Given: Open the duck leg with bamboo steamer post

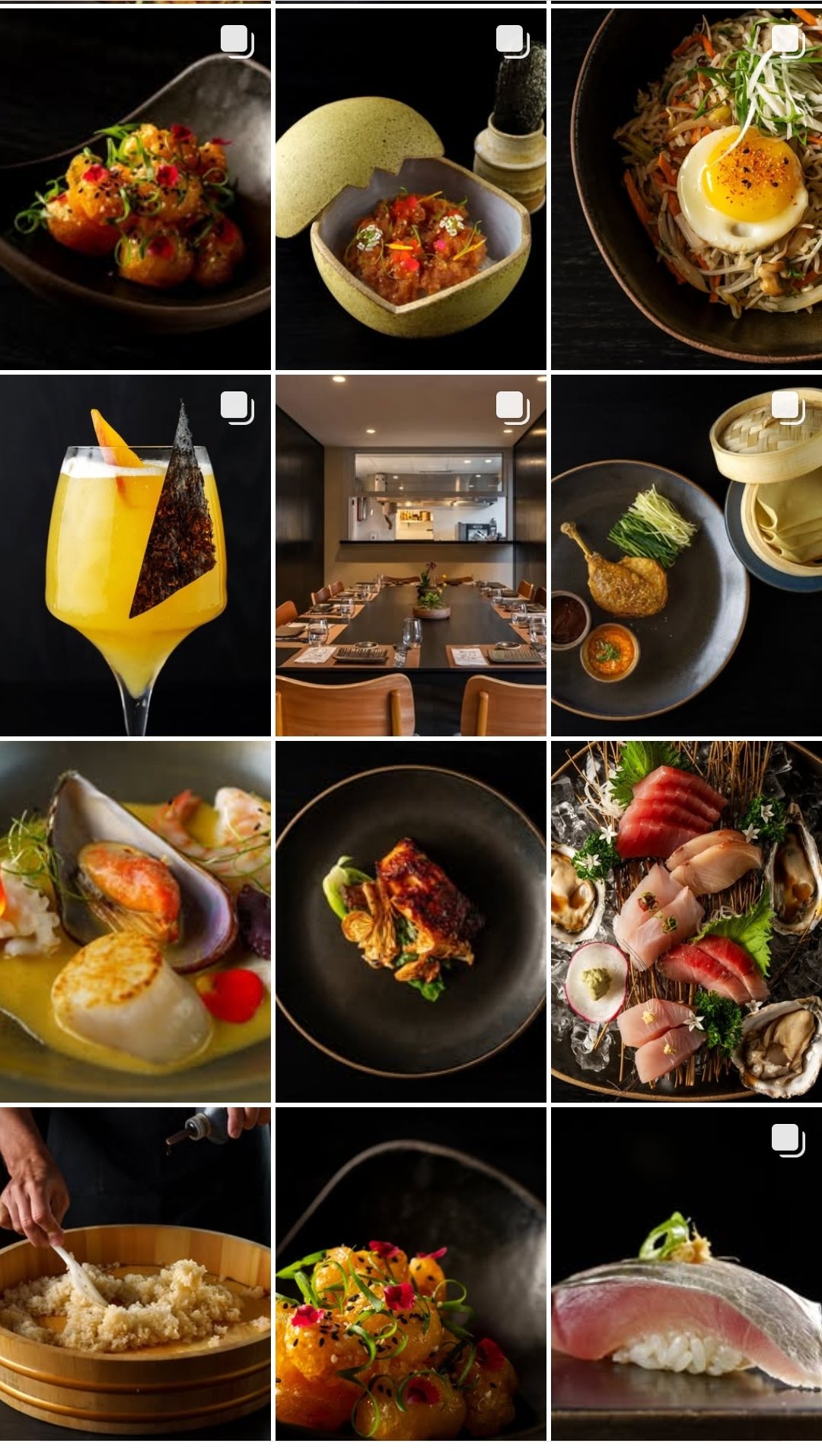Looking at the screenshot, I should 687,555.
